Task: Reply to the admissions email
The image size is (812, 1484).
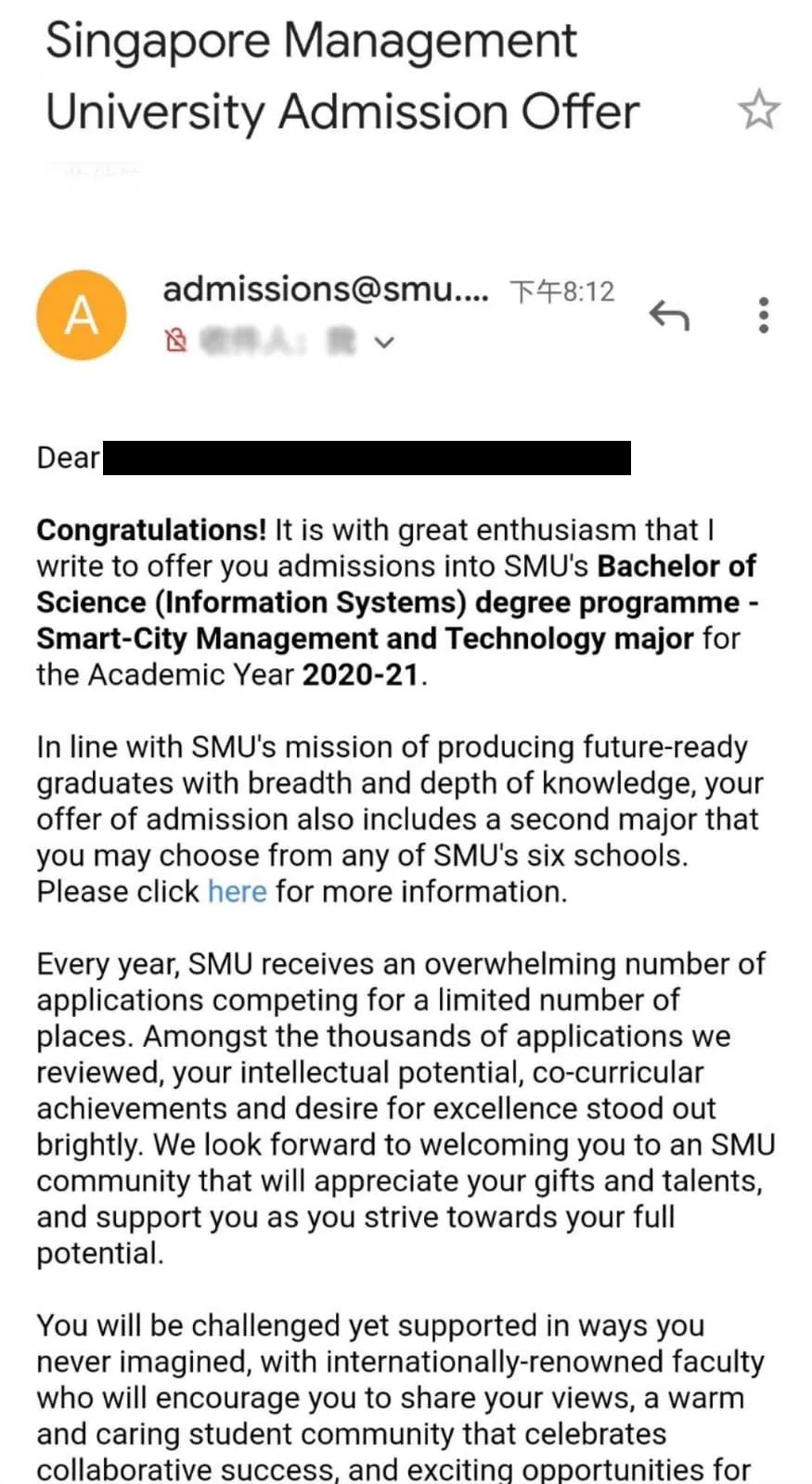Action: coord(669,316)
